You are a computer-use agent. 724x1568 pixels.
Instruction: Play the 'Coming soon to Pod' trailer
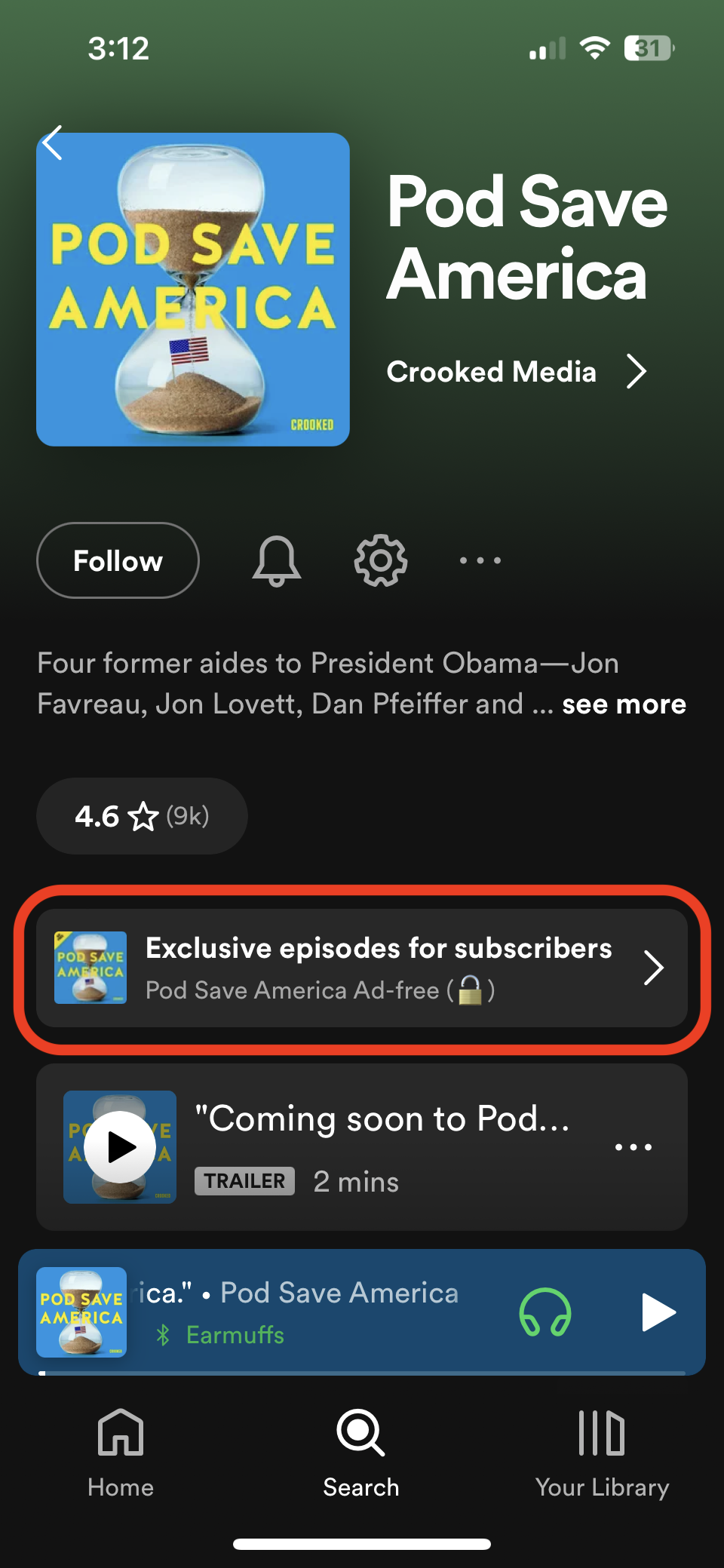(x=119, y=1146)
